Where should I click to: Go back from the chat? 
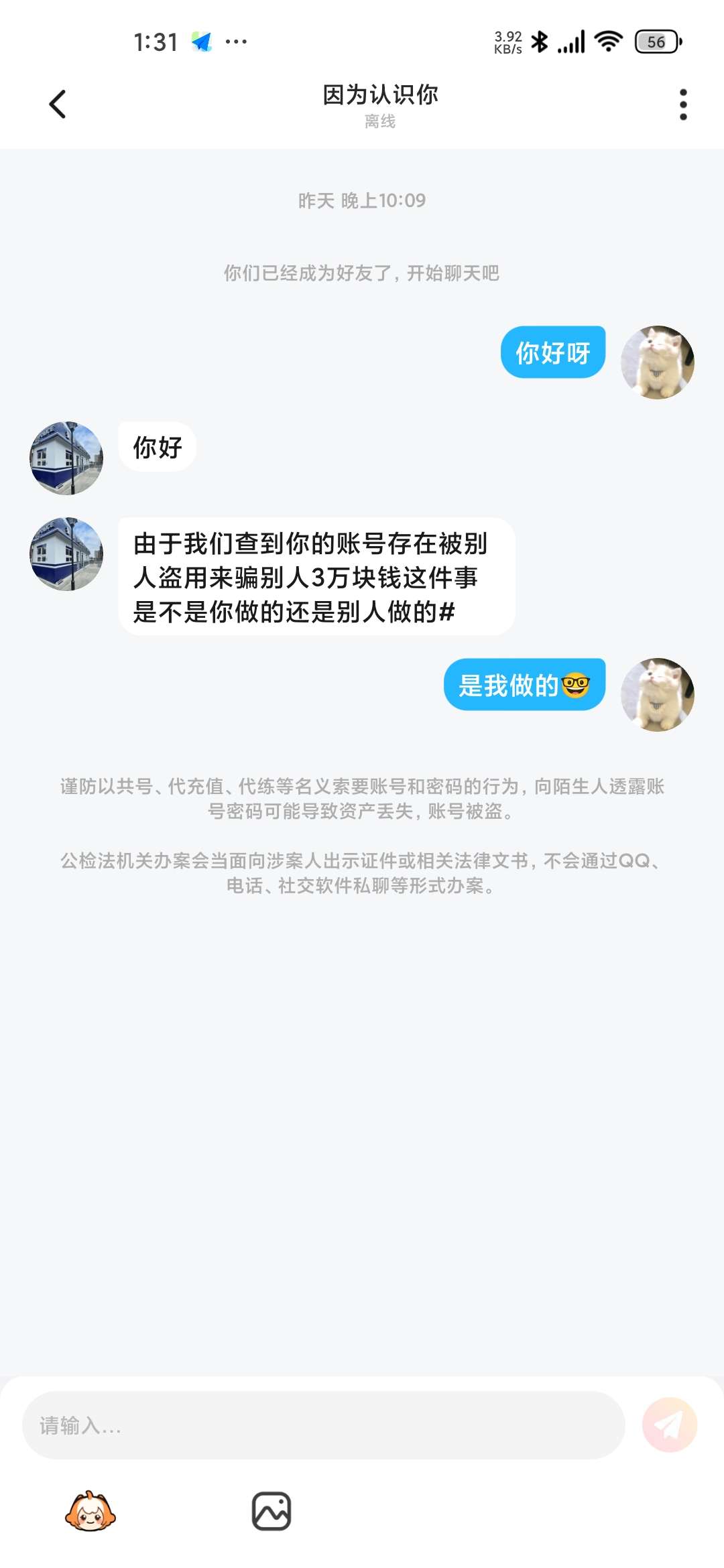tap(58, 105)
